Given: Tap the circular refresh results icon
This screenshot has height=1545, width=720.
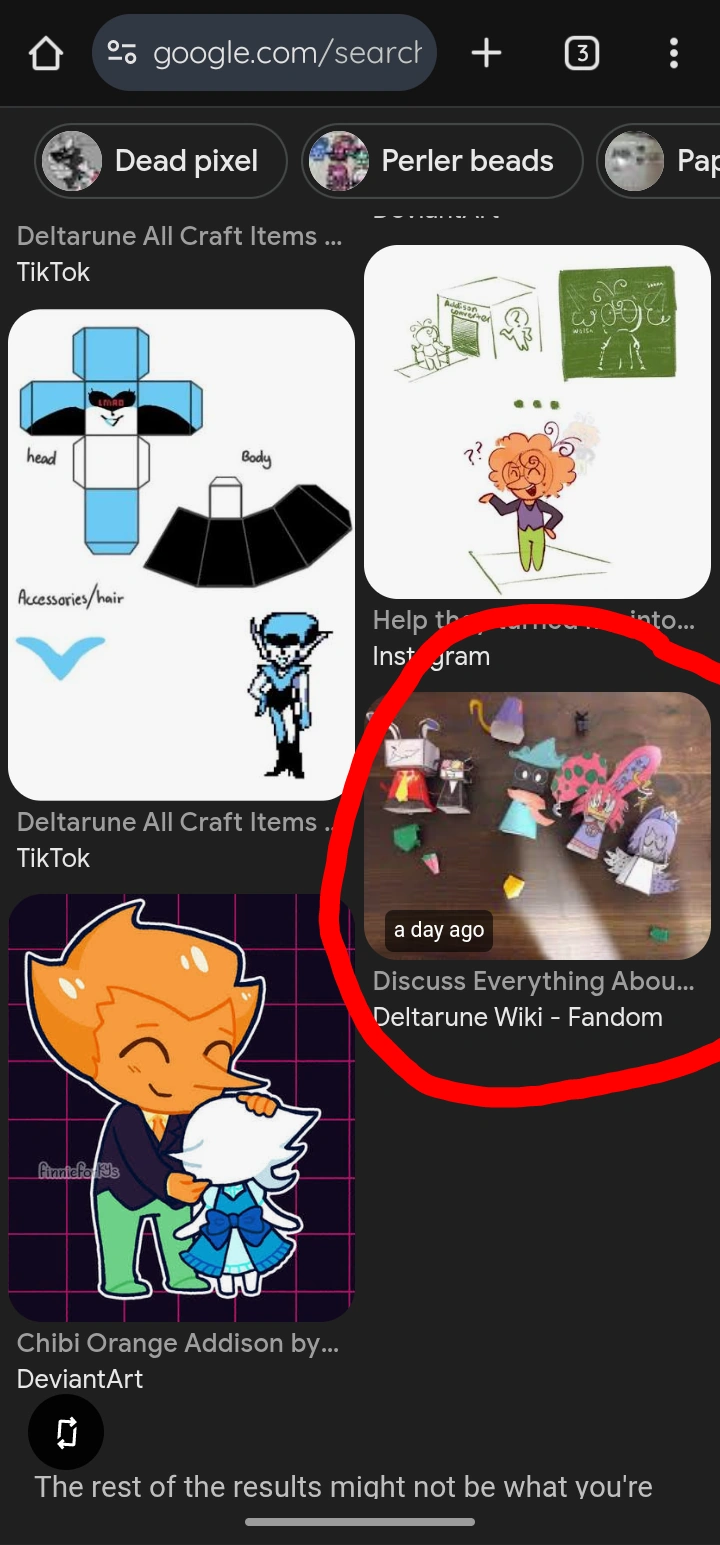Looking at the screenshot, I should [66, 1431].
